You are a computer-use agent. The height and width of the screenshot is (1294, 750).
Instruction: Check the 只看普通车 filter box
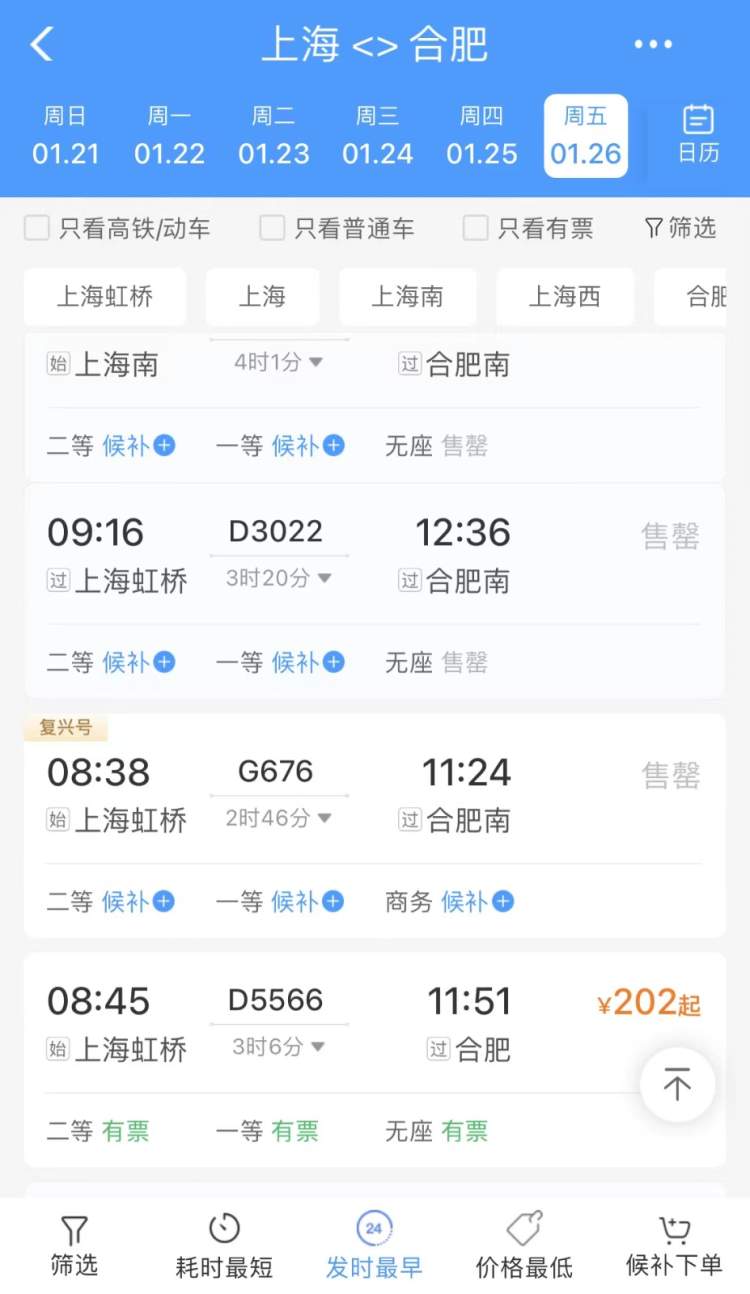point(272,228)
